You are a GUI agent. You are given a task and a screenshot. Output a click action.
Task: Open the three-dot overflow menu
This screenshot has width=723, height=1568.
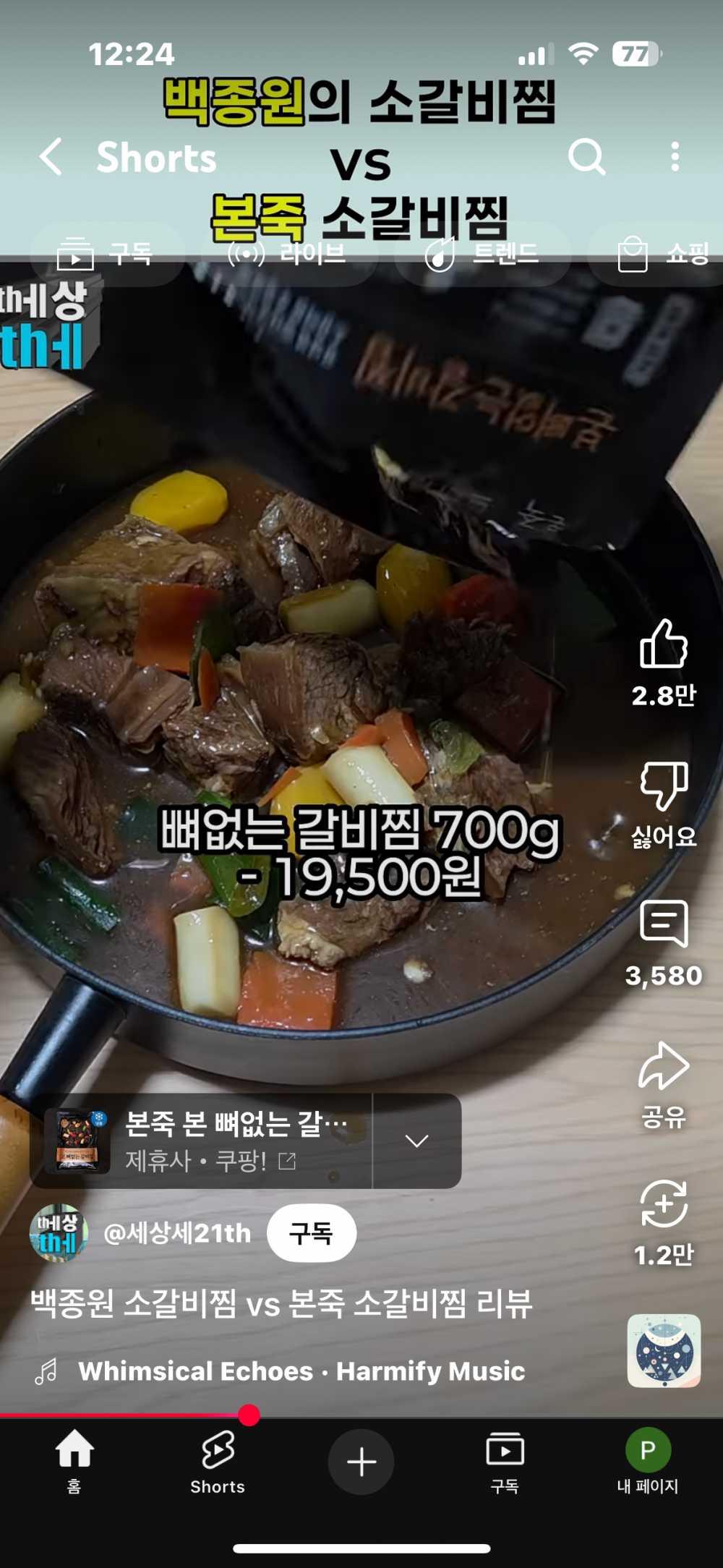tap(675, 156)
